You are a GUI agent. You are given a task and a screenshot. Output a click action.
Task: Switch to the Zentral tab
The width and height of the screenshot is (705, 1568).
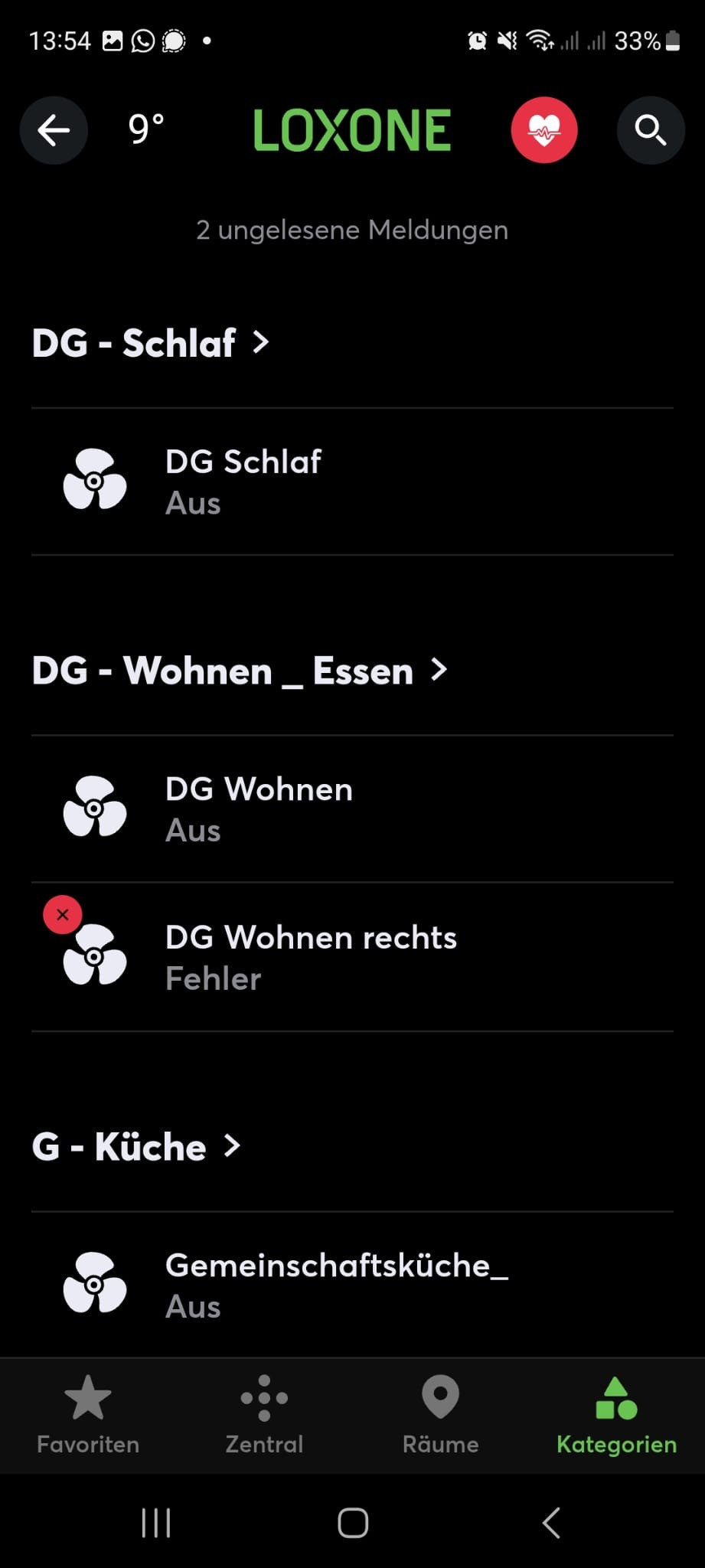click(x=264, y=1415)
